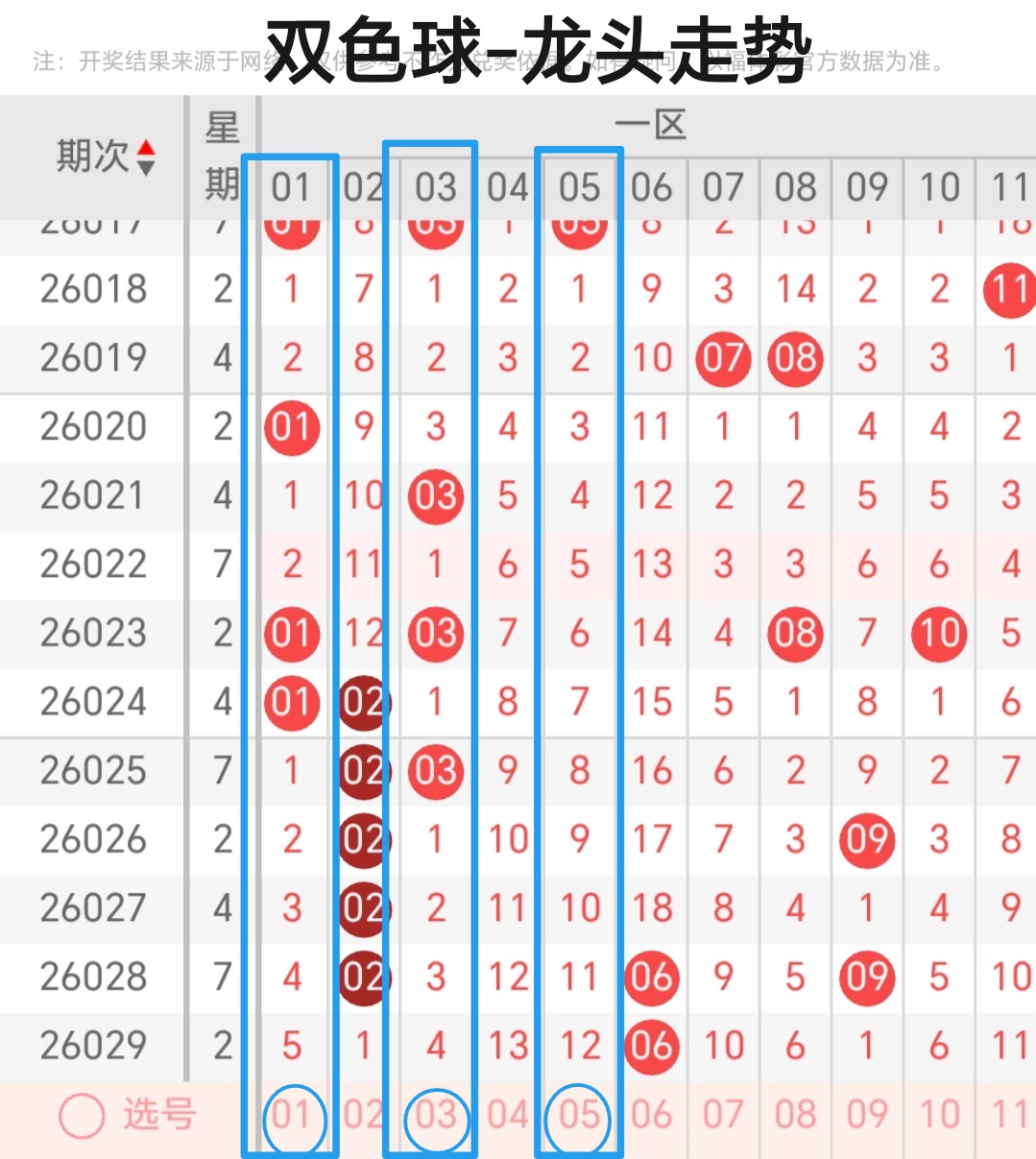The width and height of the screenshot is (1036, 1159).
Task: Select number 01 in the 选号 row
Action: pyautogui.click(x=293, y=1117)
